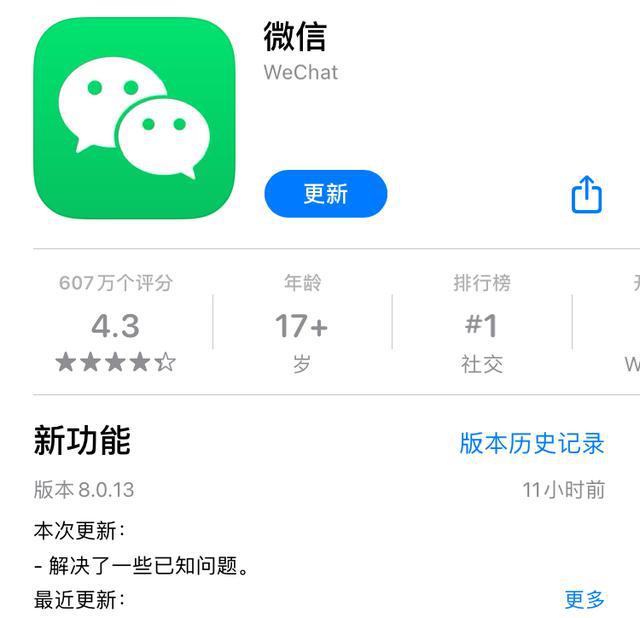View the #1 社交 chart ranking

click(481, 324)
